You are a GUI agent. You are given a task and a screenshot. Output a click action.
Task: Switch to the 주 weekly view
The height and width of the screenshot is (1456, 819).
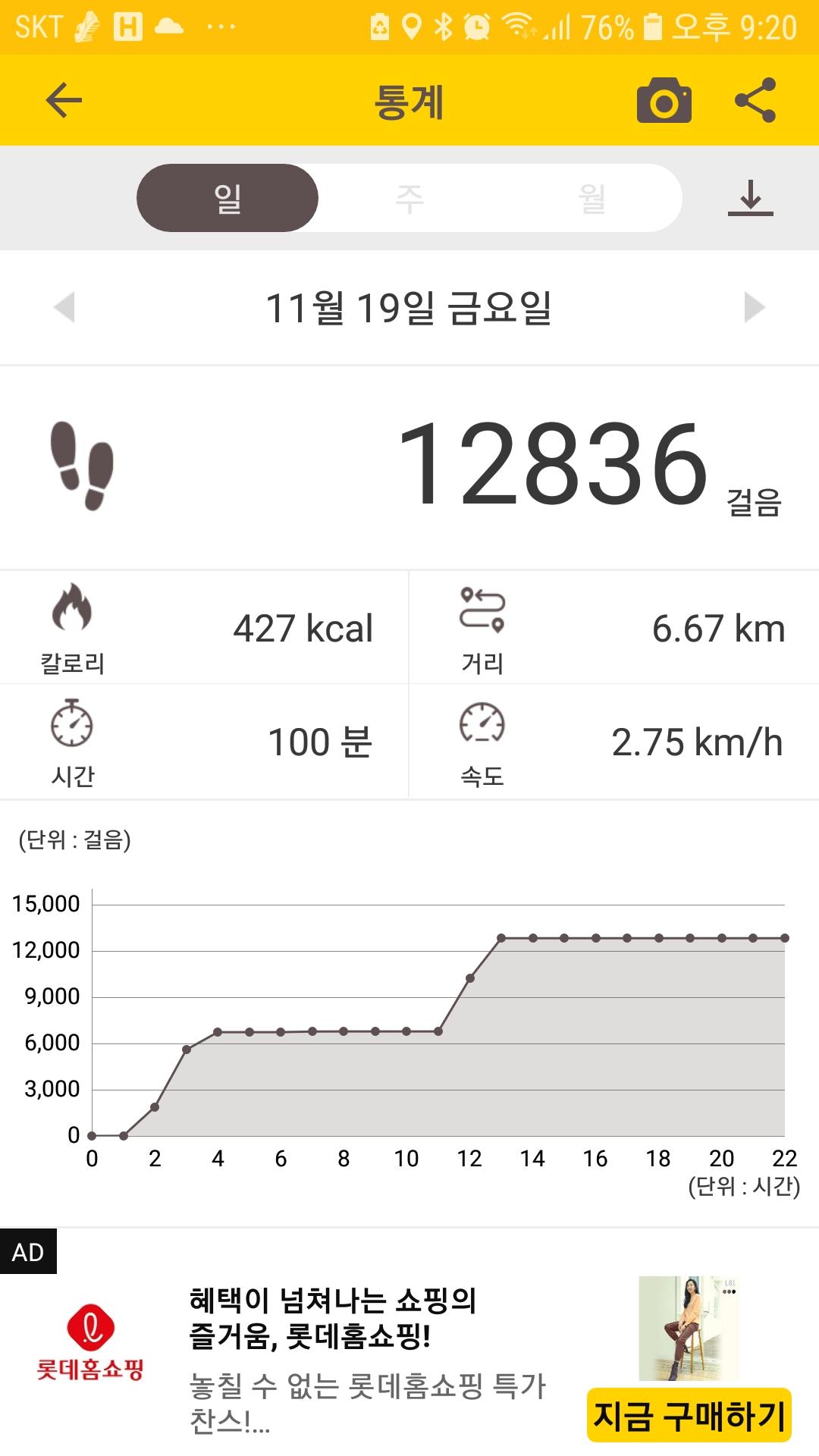[x=409, y=198]
